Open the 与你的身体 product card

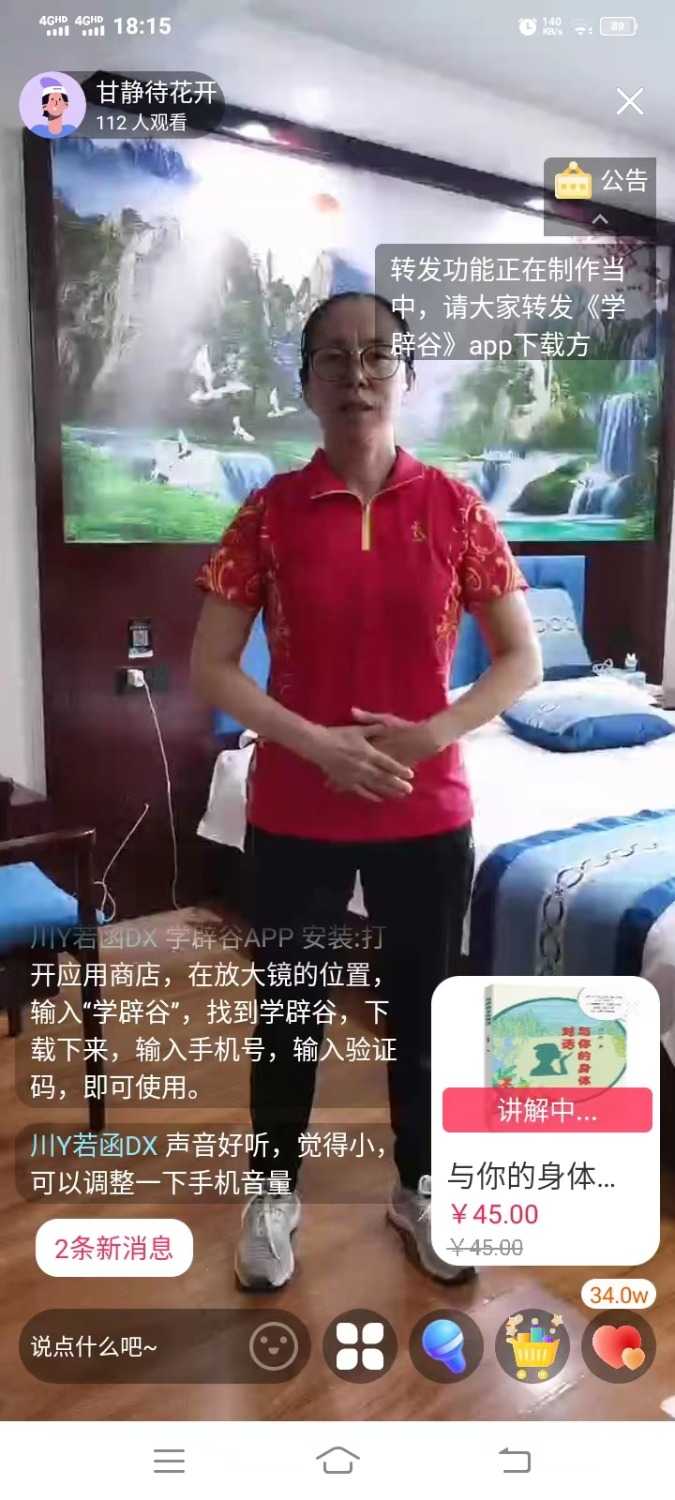[545, 1120]
